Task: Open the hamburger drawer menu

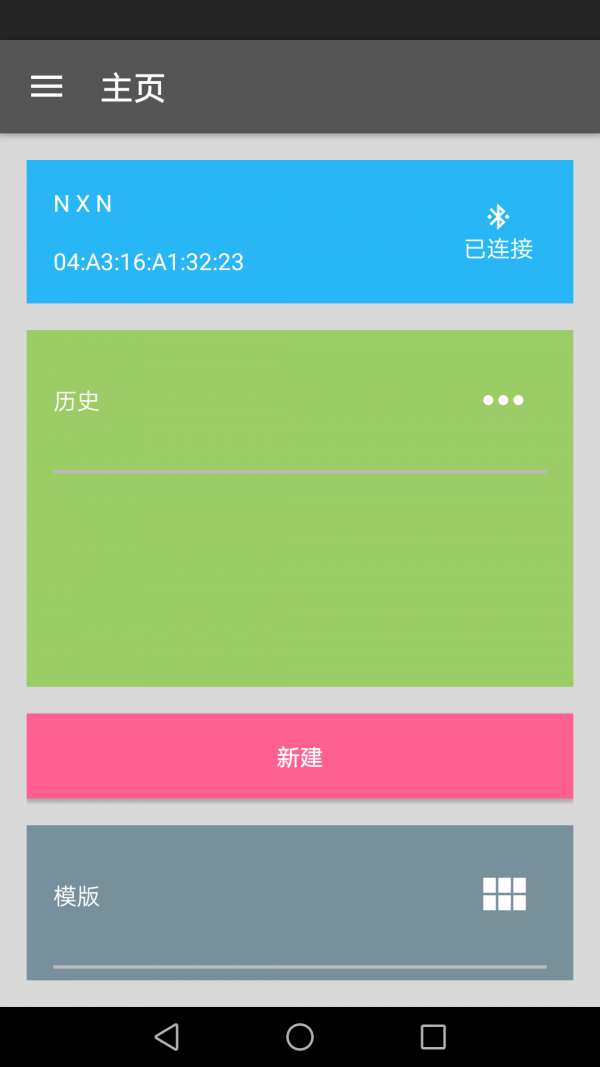Action: (x=46, y=86)
